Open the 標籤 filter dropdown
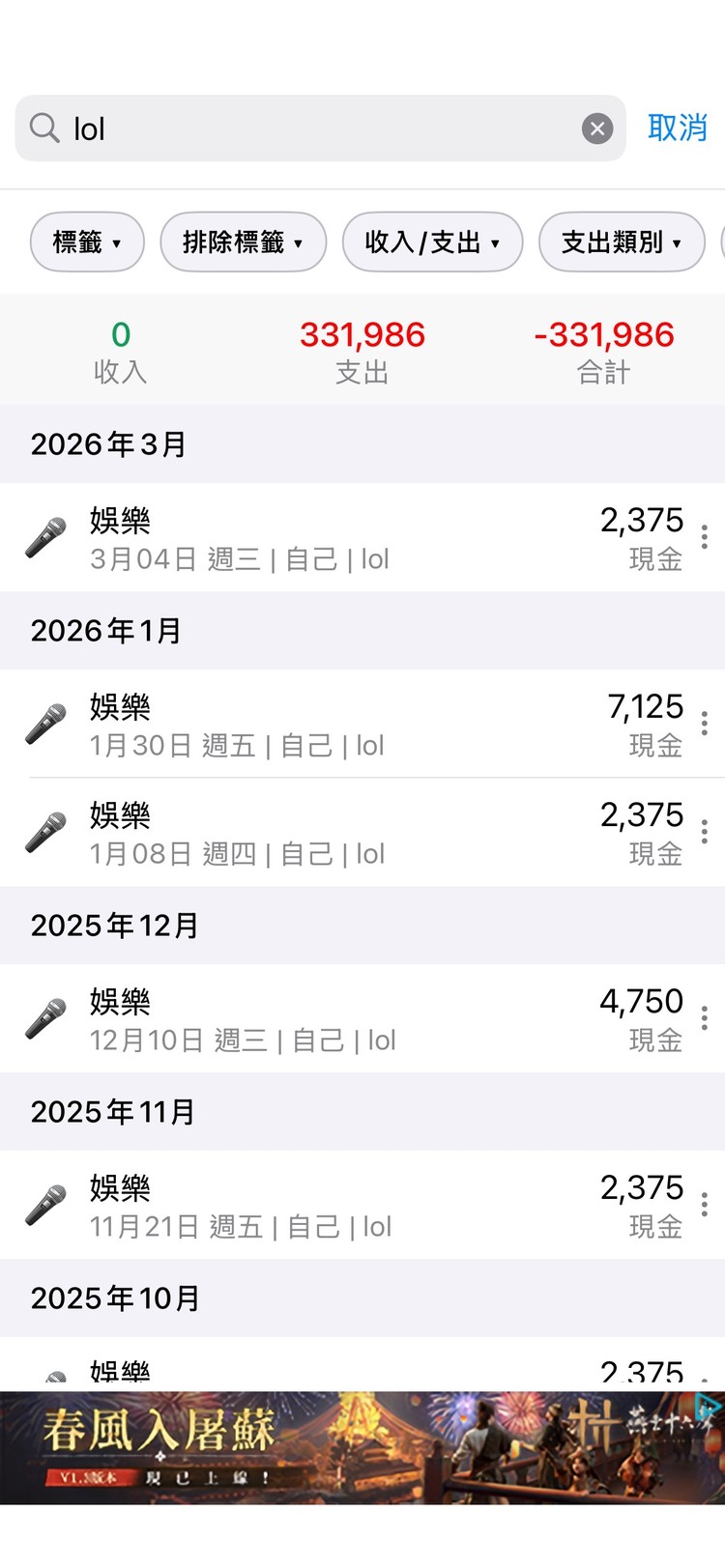The width and height of the screenshot is (725, 1568). coord(87,242)
